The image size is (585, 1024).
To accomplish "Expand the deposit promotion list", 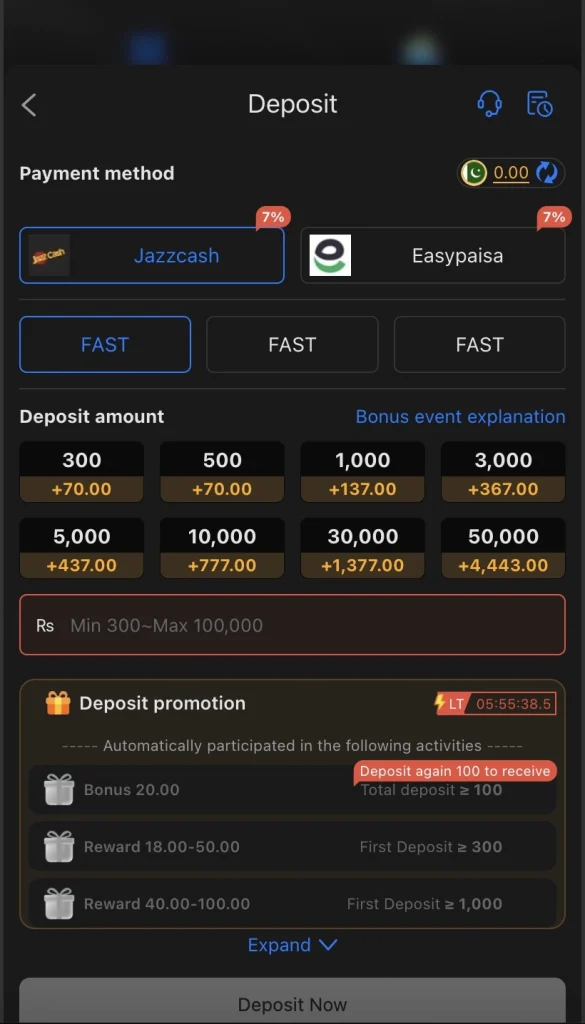I will (x=292, y=945).
